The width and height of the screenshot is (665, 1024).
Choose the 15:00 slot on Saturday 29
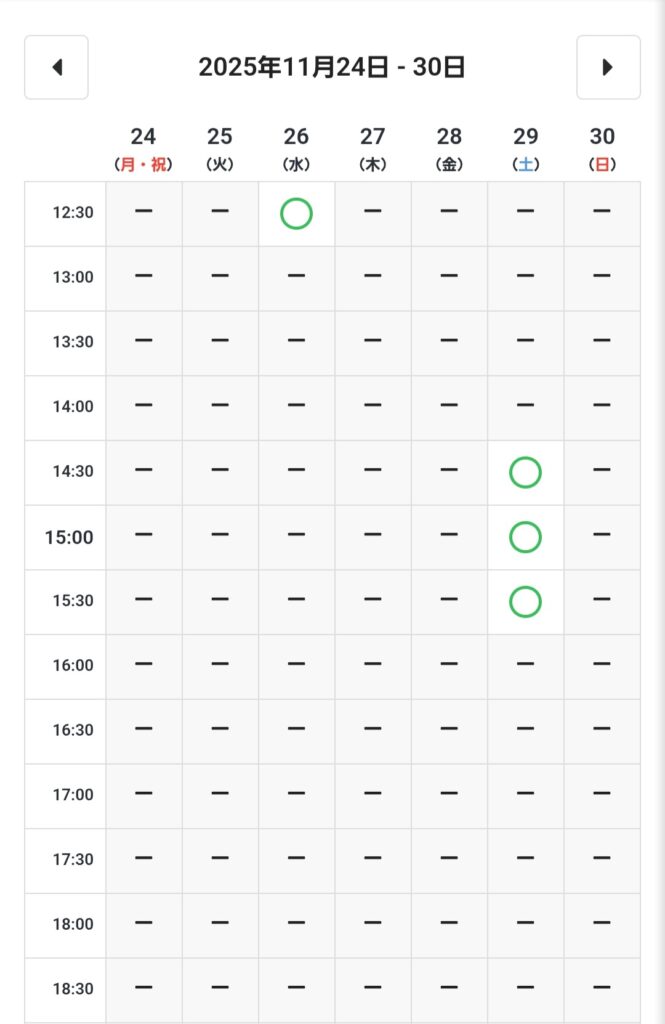pos(525,537)
